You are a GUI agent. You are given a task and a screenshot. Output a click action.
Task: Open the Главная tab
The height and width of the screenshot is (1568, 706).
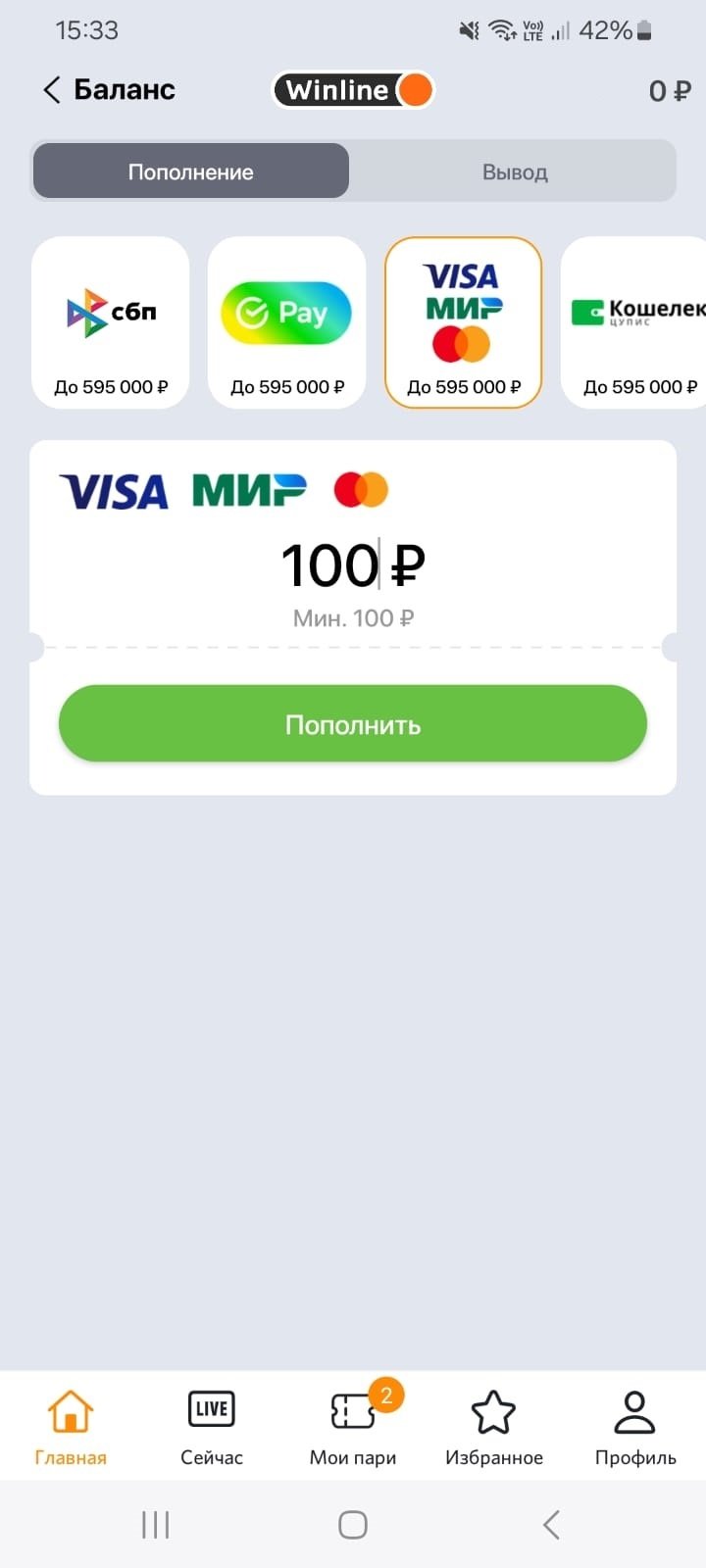click(x=71, y=1427)
